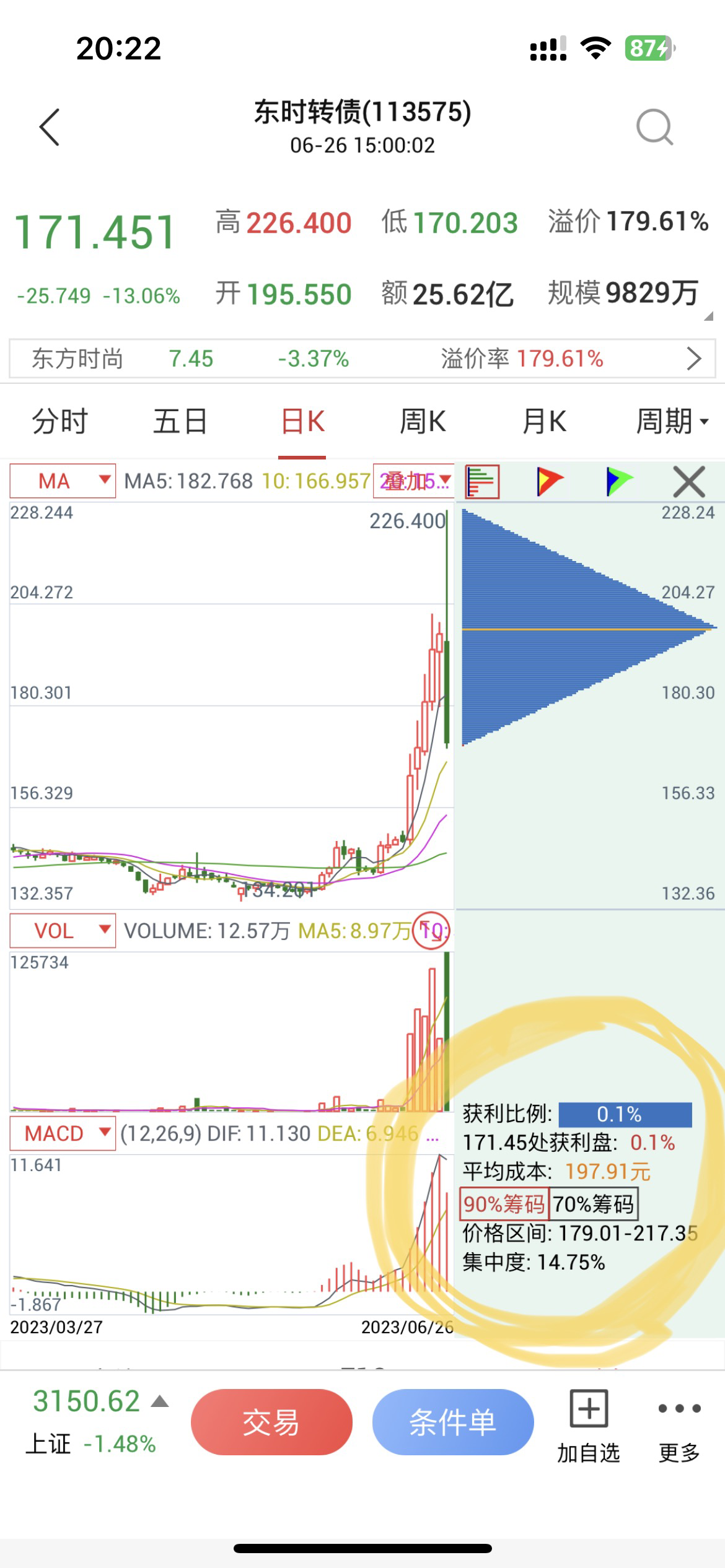Screen dimensions: 725x1568
Task: Select the 70%筹码 option
Action: click(594, 1204)
